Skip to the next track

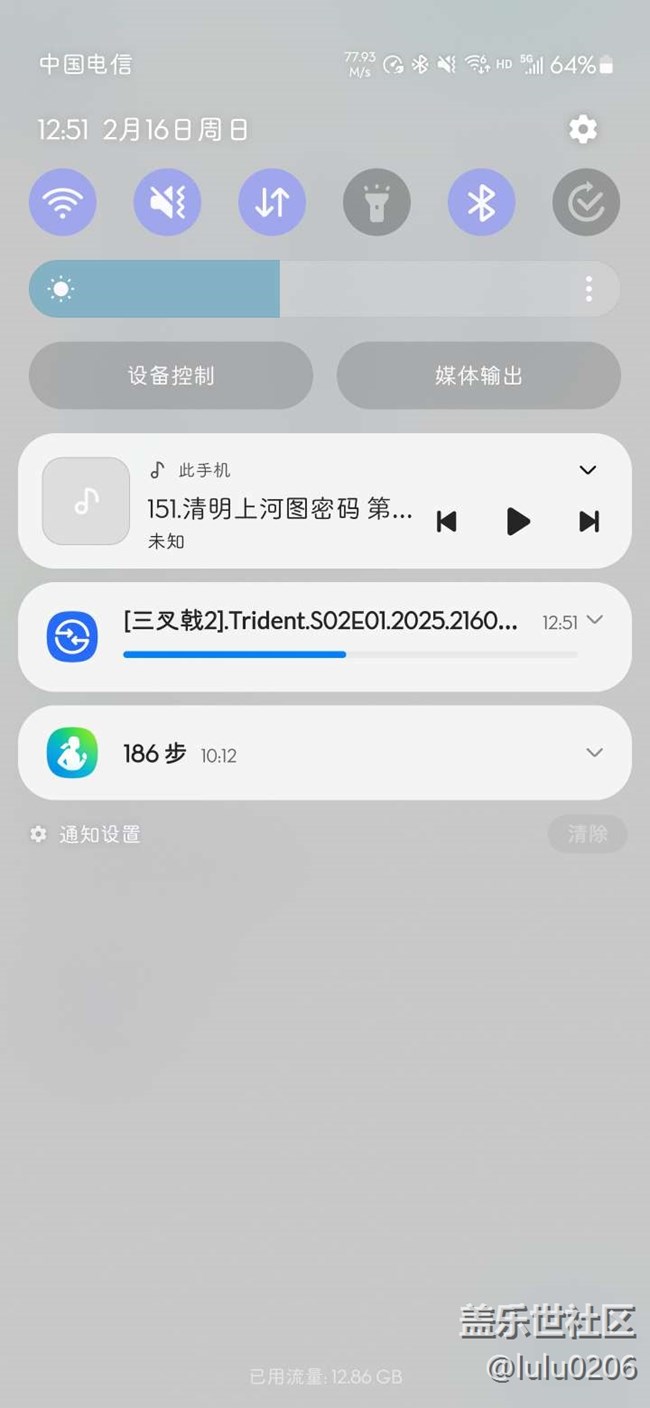coord(589,521)
